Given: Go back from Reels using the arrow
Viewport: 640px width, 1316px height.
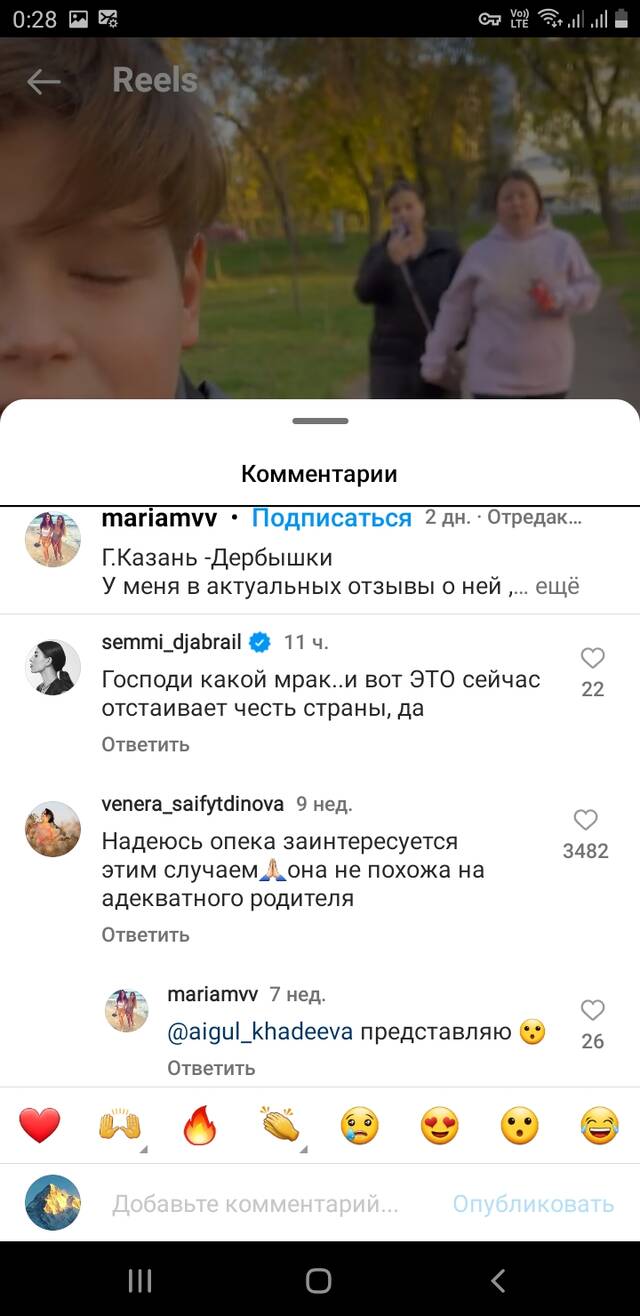Looking at the screenshot, I should pyautogui.click(x=44, y=82).
